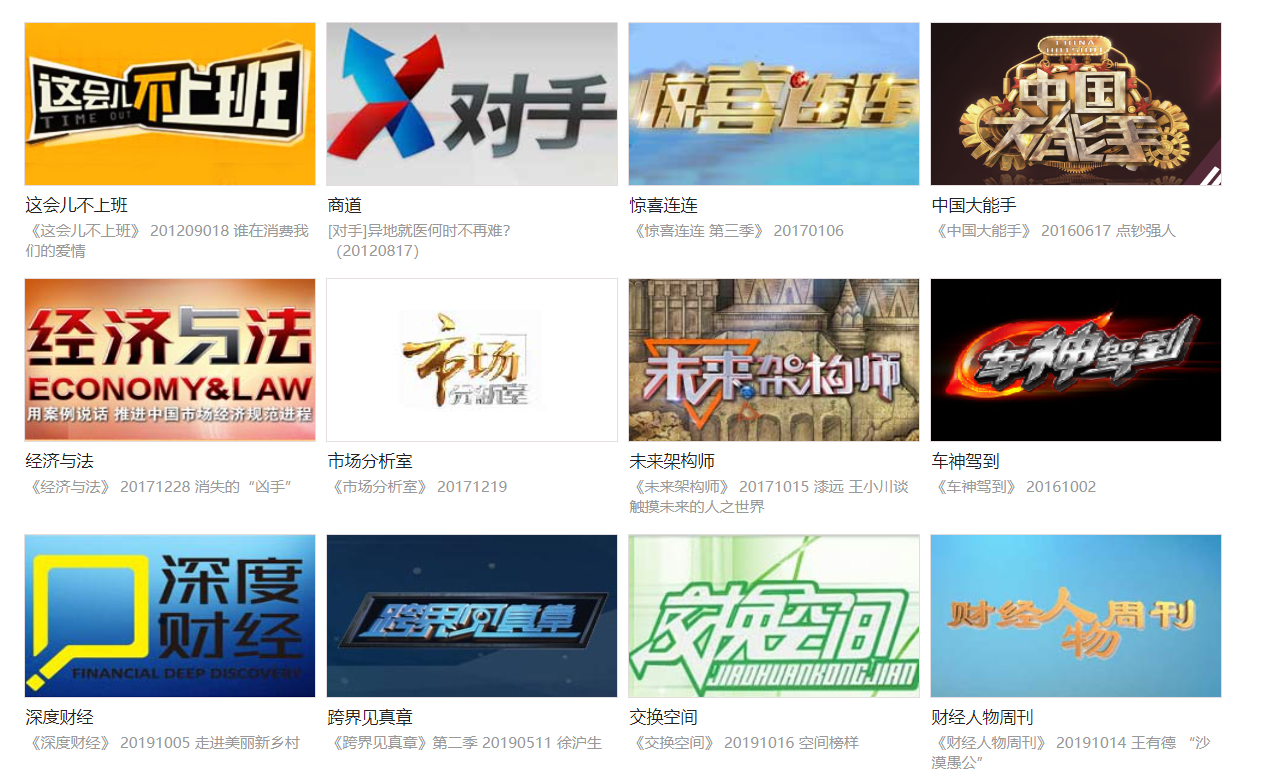Open the 商道 对手 program thumbnail
The image size is (1272, 781).
pos(472,104)
